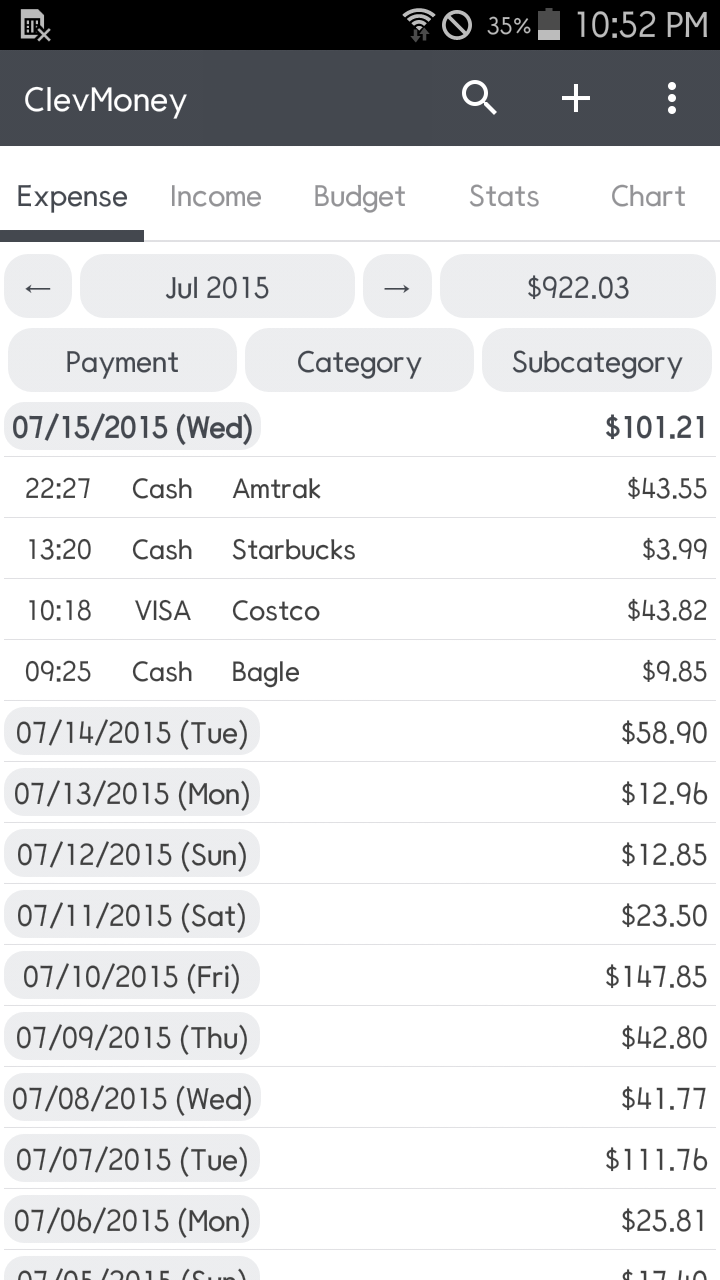Open the search function

click(x=479, y=98)
